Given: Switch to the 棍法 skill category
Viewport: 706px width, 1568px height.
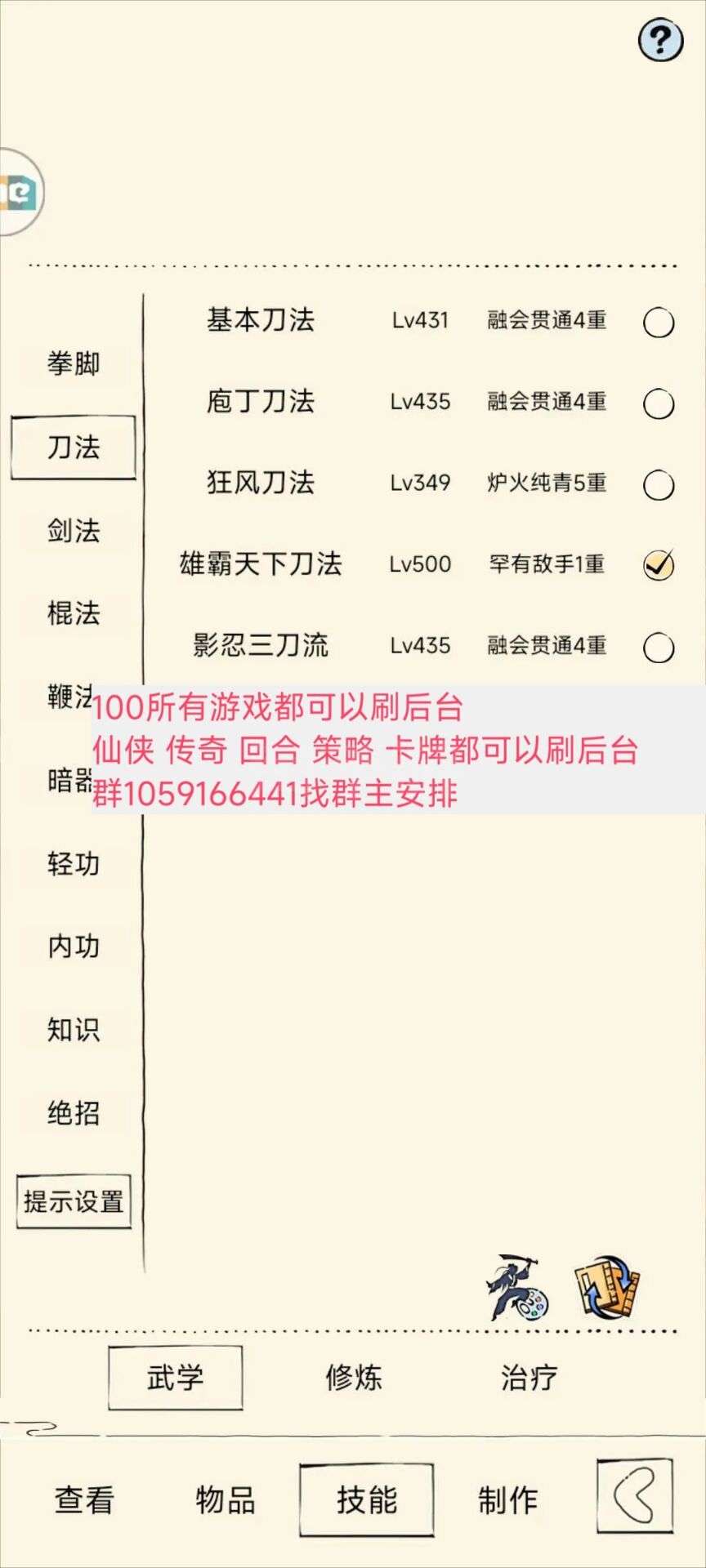Looking at the screenshot, I should (74, 613).
